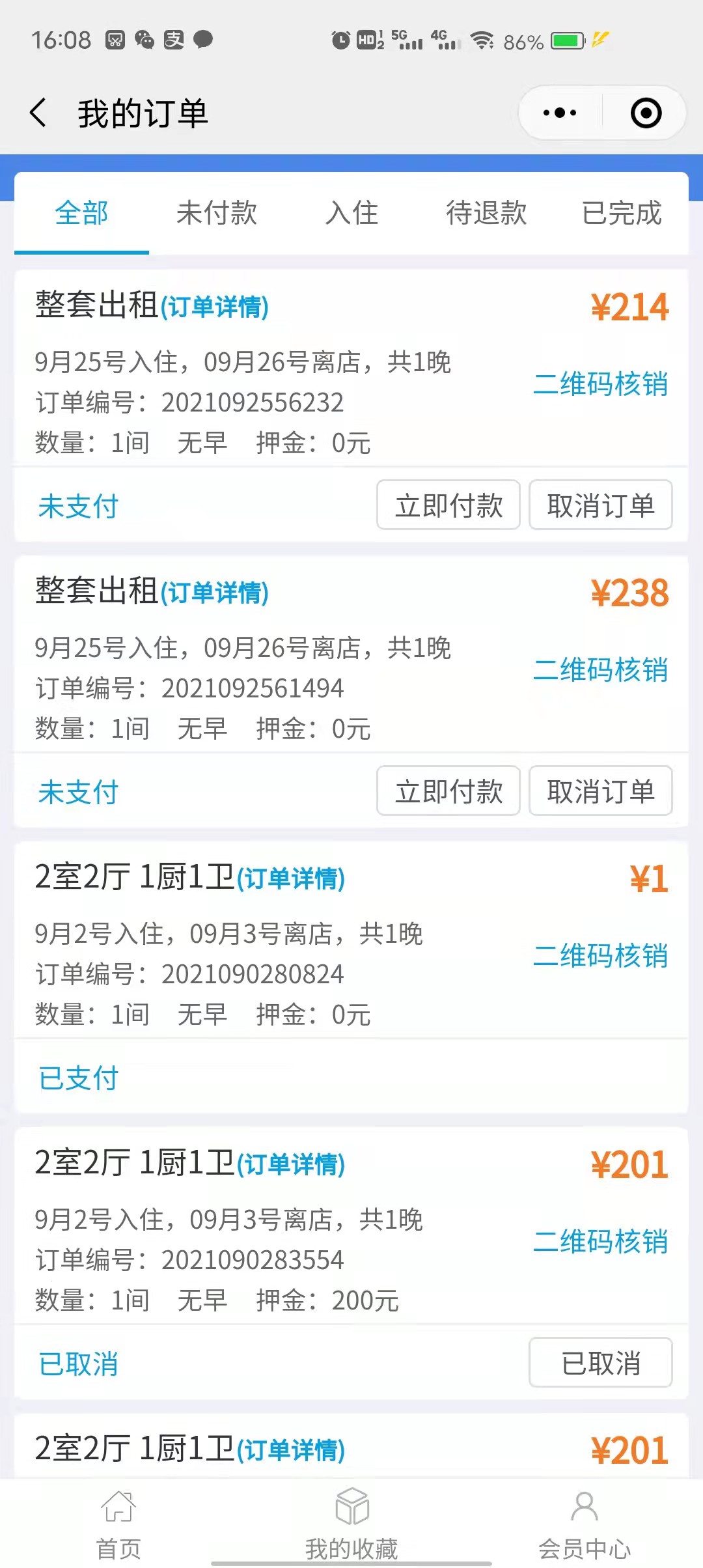The height and width of the screenshot is (1568, 703).
Task: Pay now for the ¥214 order
Action: tap(448, 505)
